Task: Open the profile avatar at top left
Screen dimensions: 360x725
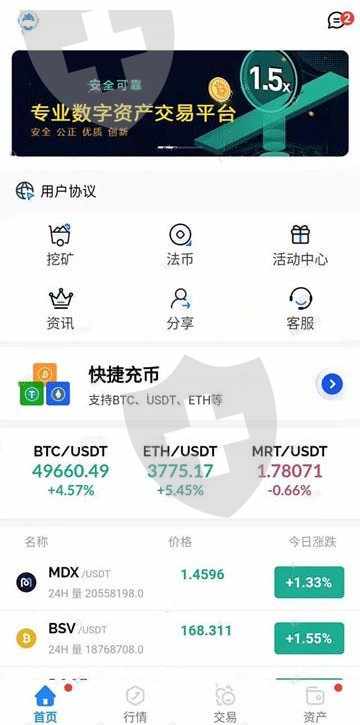Action: point(29,21)
